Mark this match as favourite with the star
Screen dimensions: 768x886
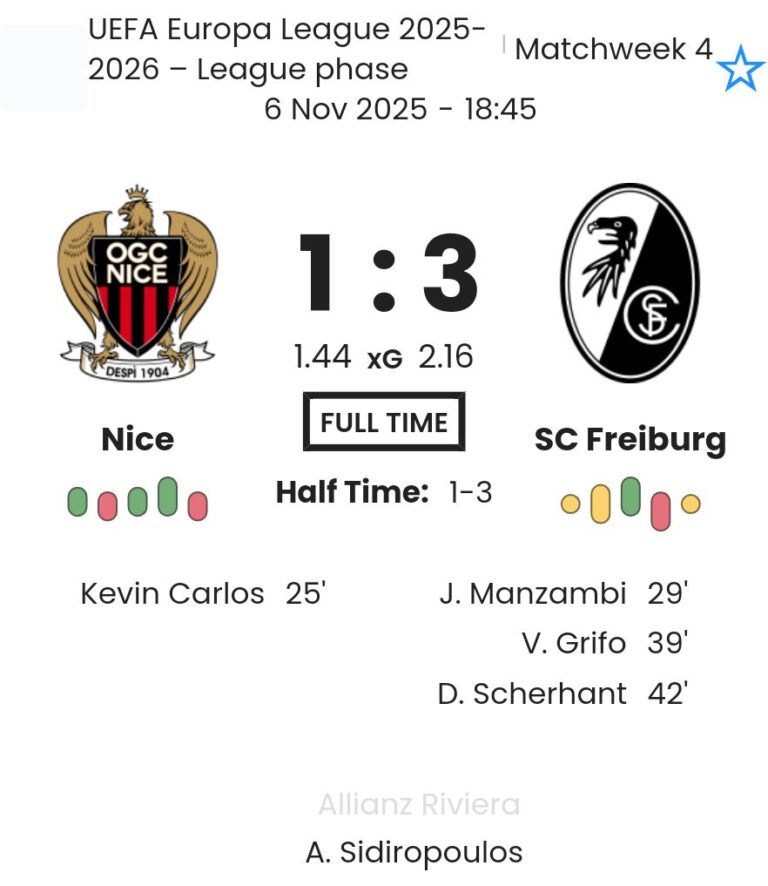(x=741, y=68)
